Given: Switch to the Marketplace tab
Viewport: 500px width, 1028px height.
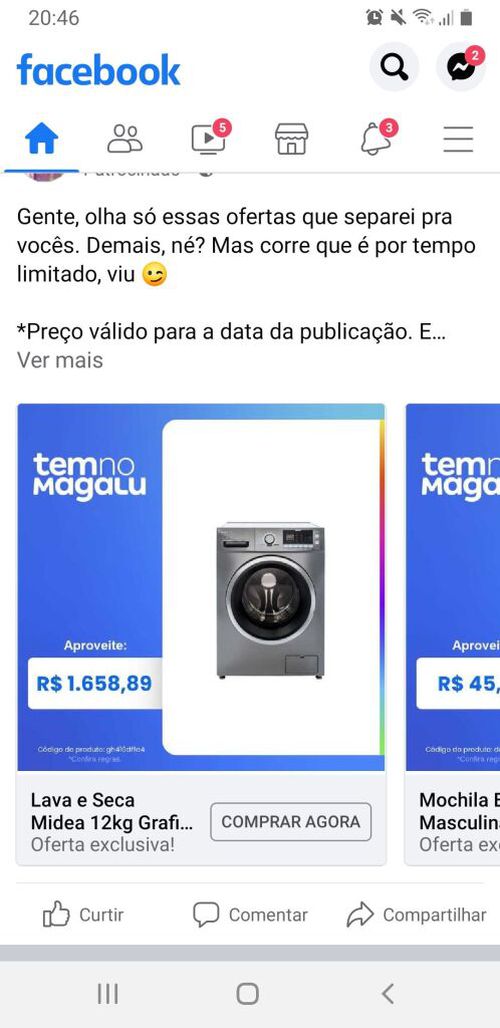Looking at the screenshot, I should [292, 139].
